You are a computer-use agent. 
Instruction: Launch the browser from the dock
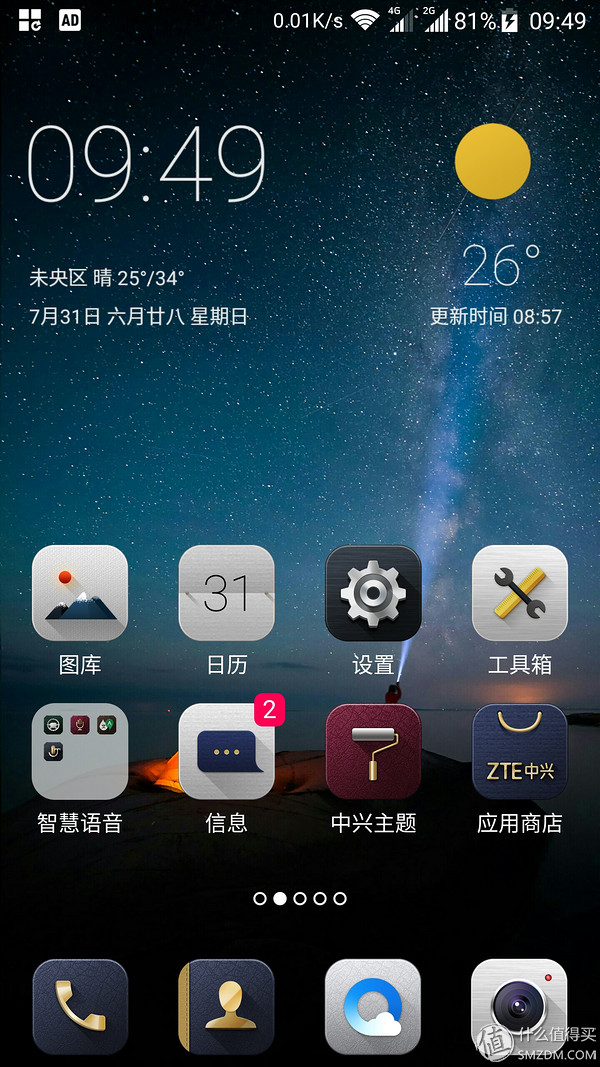click(373, 1007)
